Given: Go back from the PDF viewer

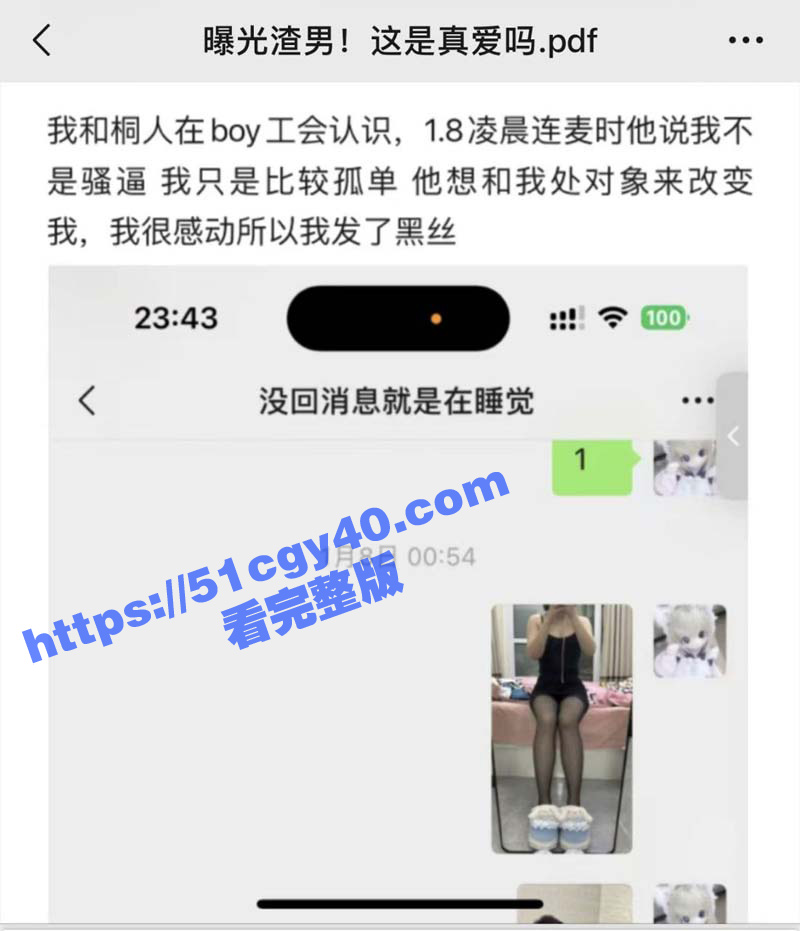Looking at the screenshot, I should [41, 41].
